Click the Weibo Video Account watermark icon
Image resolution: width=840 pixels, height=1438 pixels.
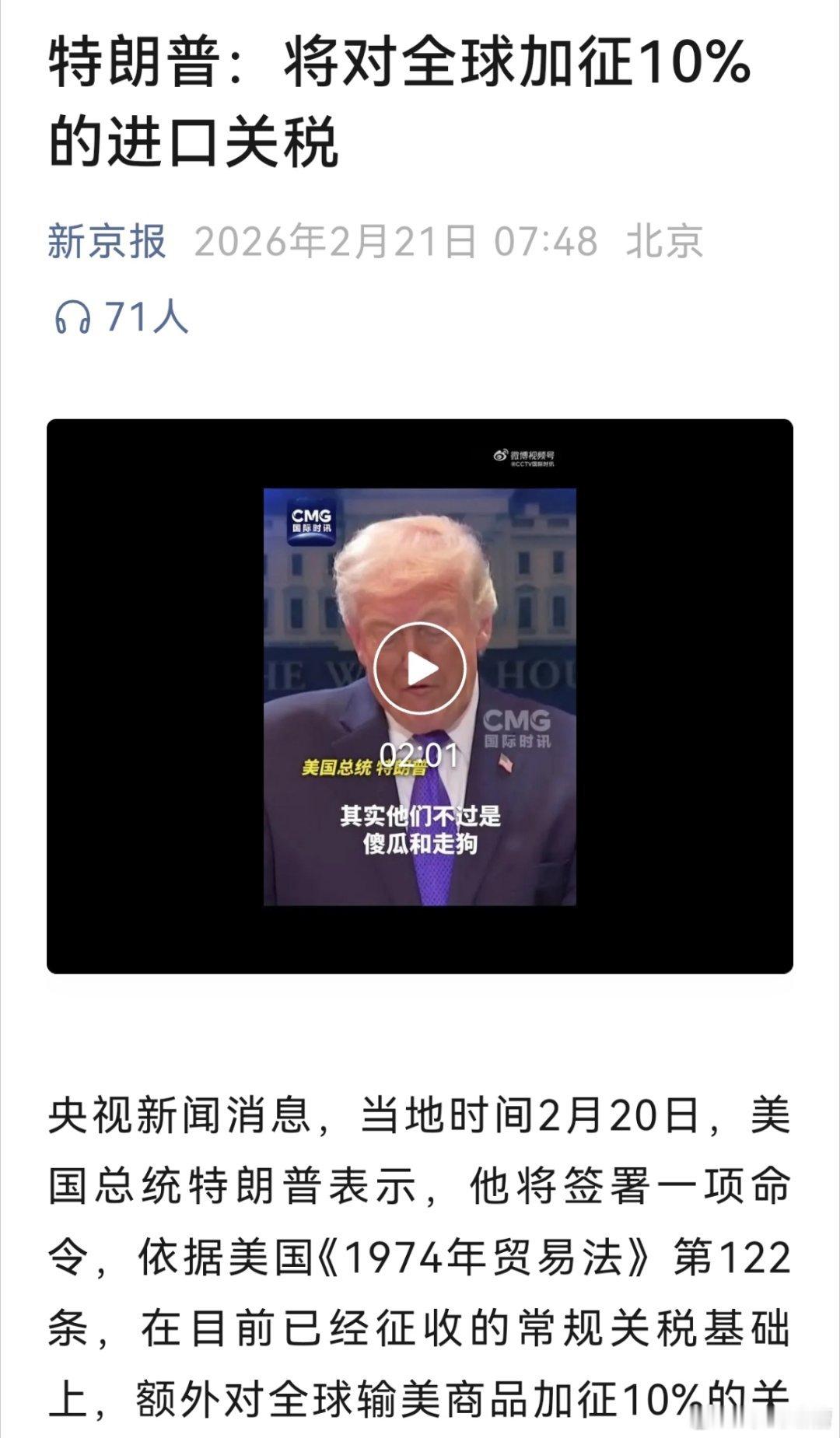pyautogui.click(x=500, y=453)
